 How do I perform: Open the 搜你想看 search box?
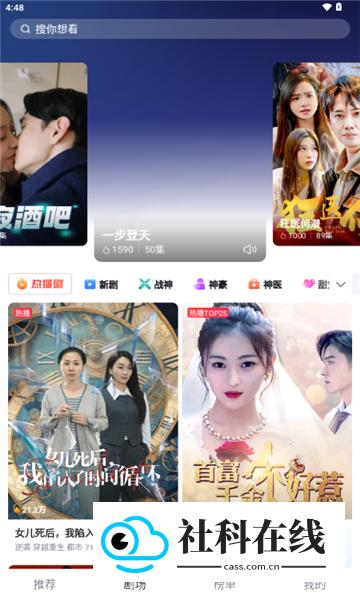[180, 29]
